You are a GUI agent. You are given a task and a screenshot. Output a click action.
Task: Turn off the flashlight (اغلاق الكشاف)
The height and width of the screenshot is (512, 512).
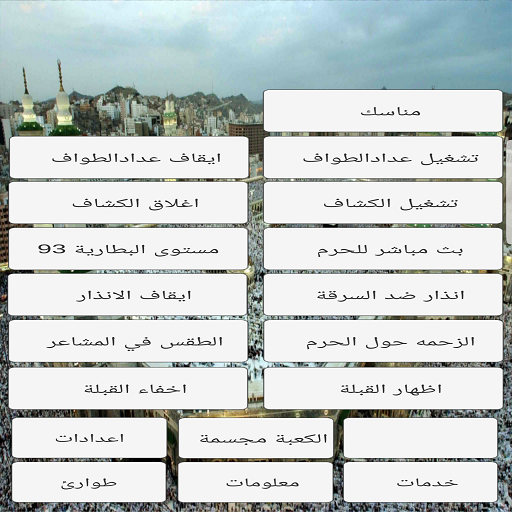(128, 203)
